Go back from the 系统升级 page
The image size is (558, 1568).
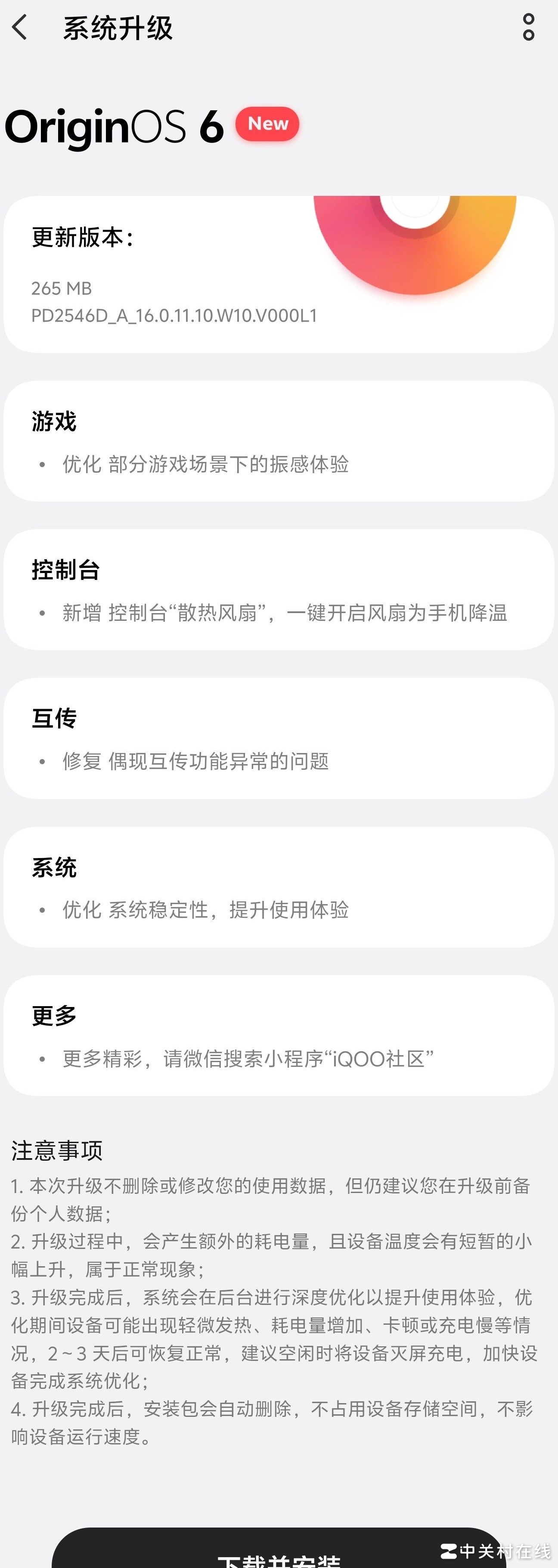20,28
